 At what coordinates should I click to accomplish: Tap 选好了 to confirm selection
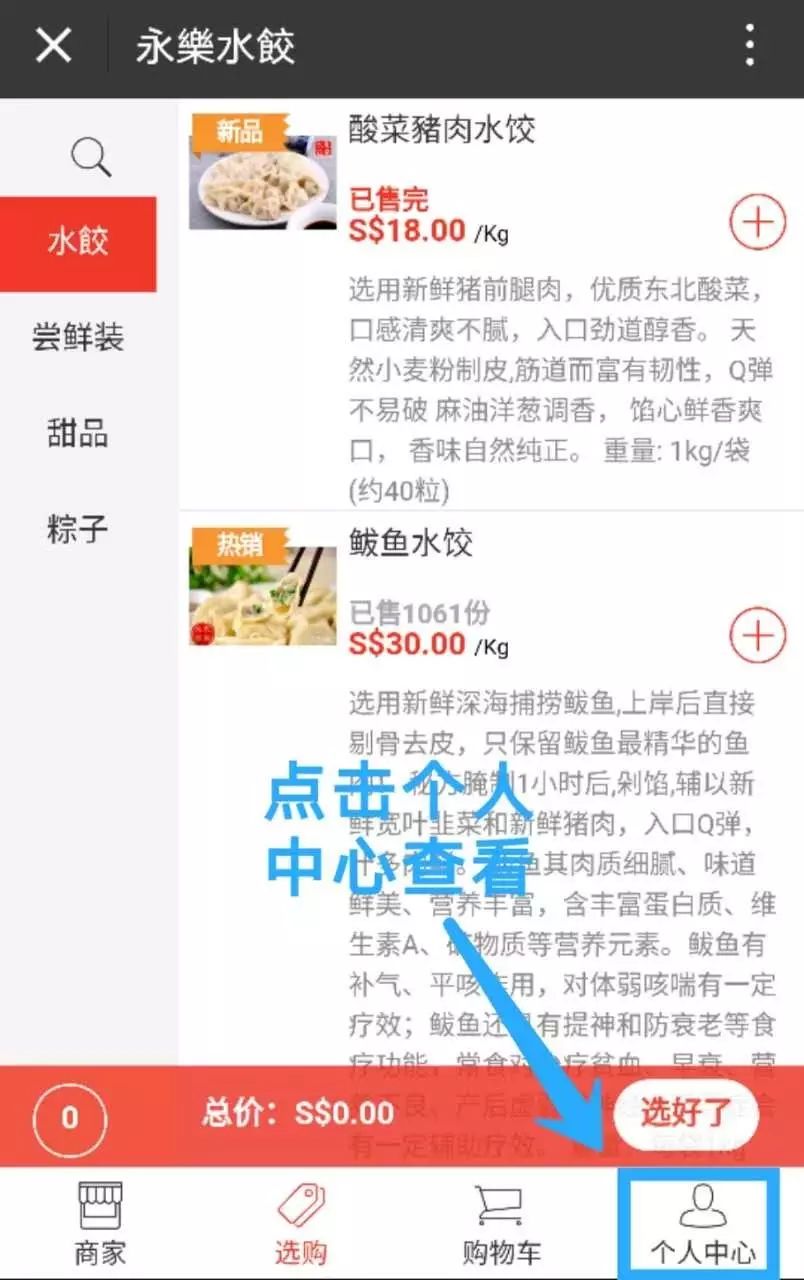[x=684, y=1112]
